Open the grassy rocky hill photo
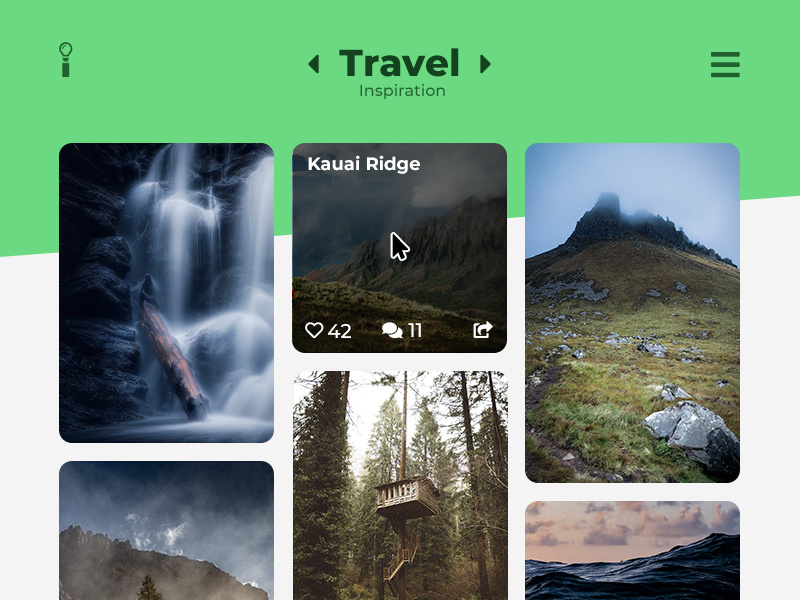Screen dimensions: 800x600 [632, 312]
